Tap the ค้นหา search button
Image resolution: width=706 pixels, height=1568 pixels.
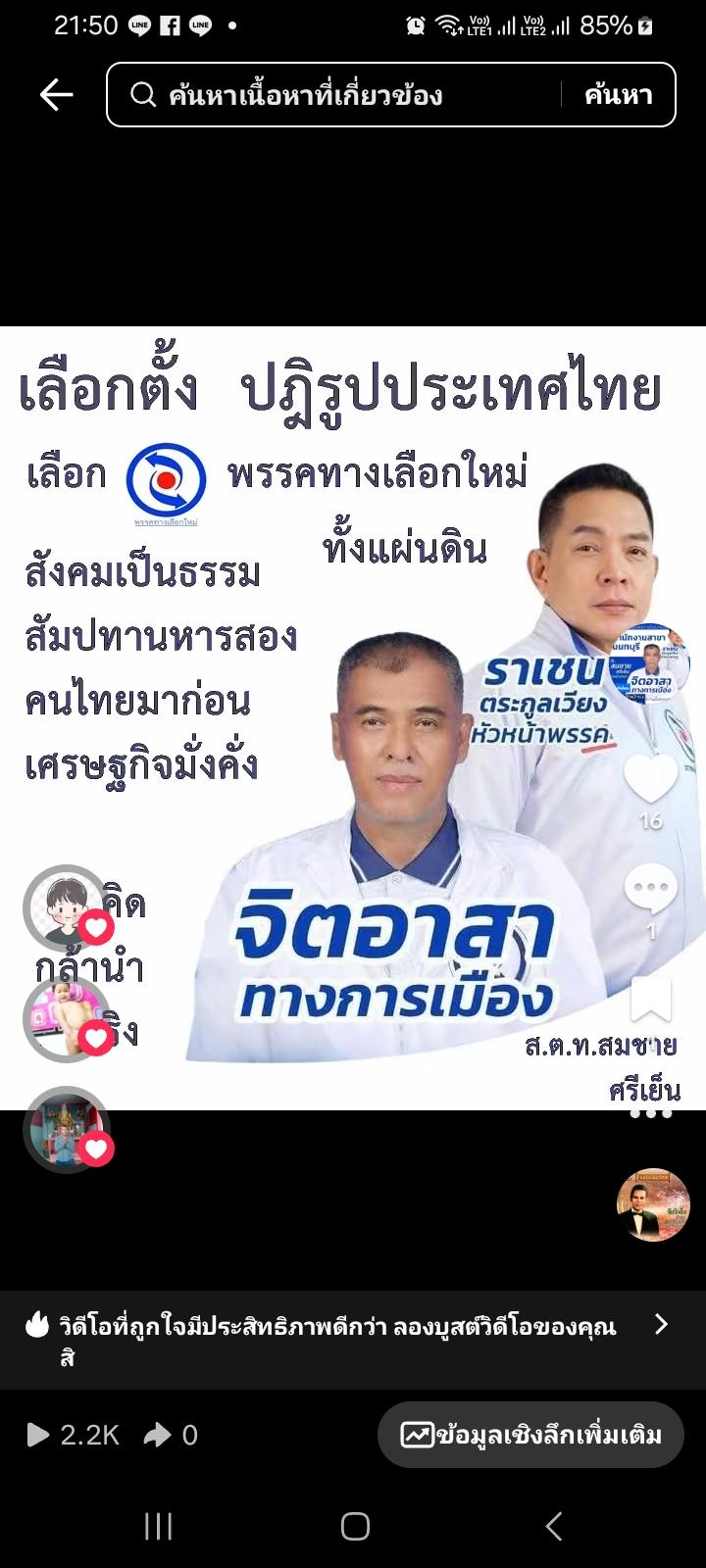[x=618, y=95]
